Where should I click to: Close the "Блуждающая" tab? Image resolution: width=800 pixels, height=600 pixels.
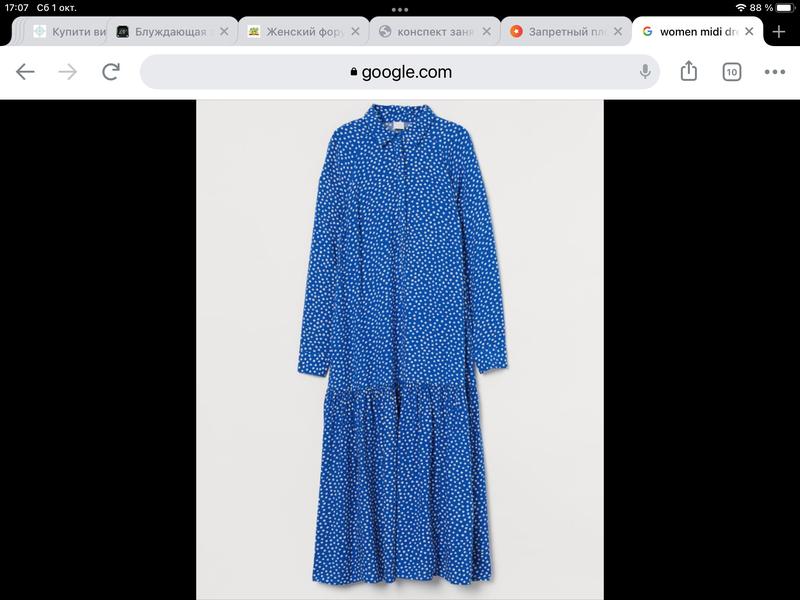click(x=224, y=31)
